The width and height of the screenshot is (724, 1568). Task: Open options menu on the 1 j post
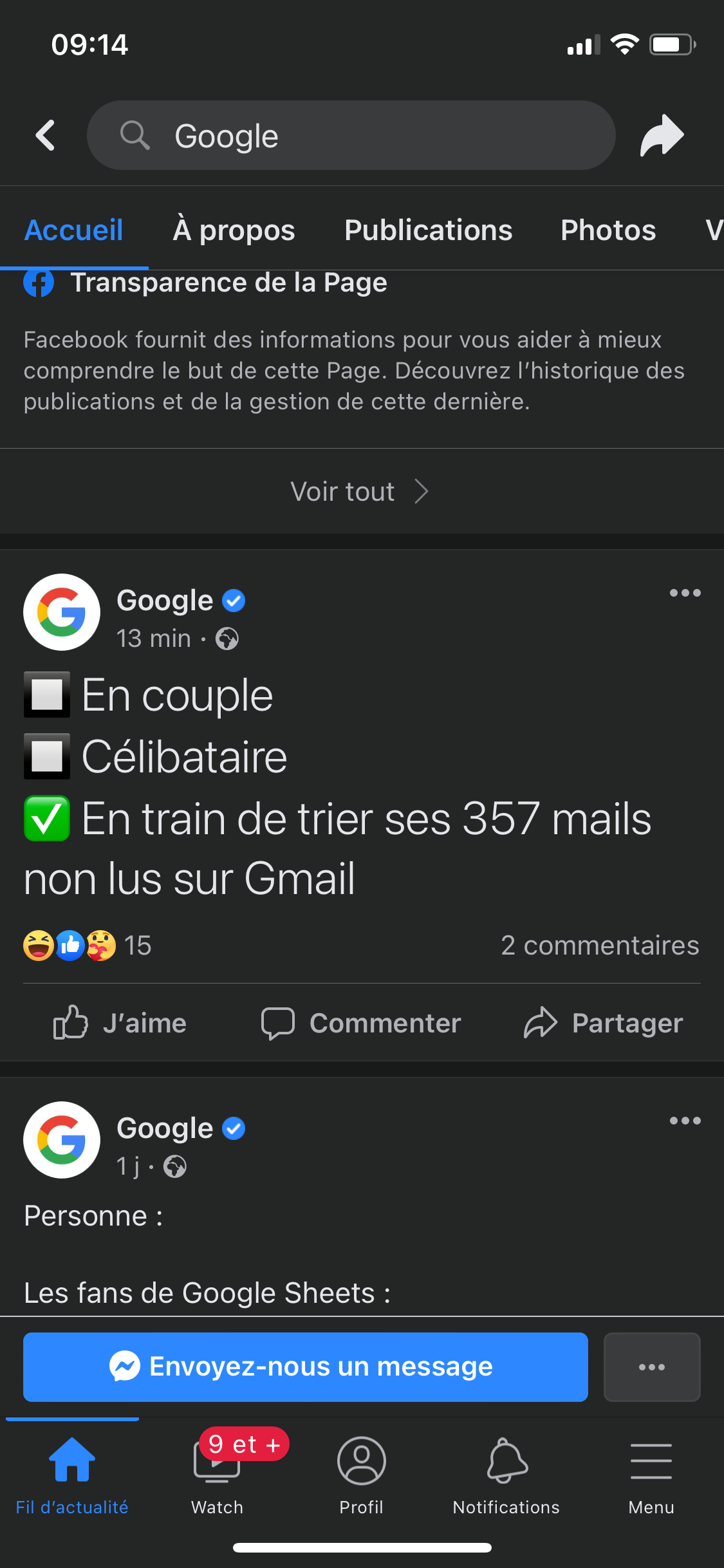(685, 1121)
